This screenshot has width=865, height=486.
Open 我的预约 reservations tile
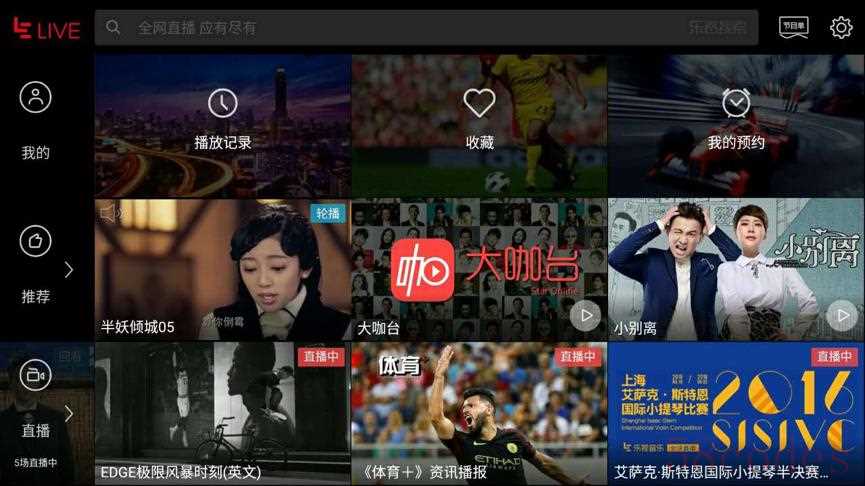(736, 125)
